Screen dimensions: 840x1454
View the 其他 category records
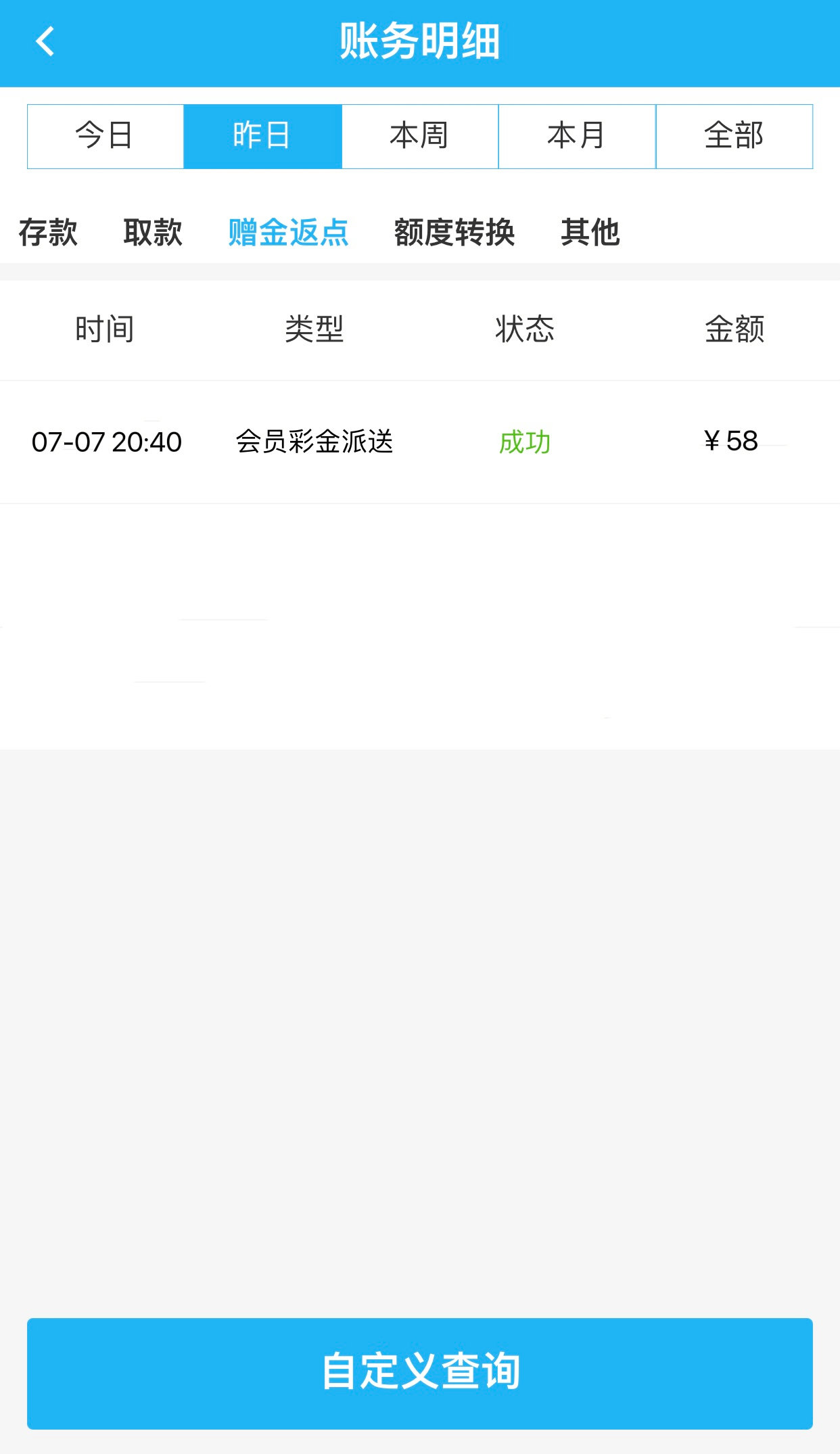click(590, 233)
